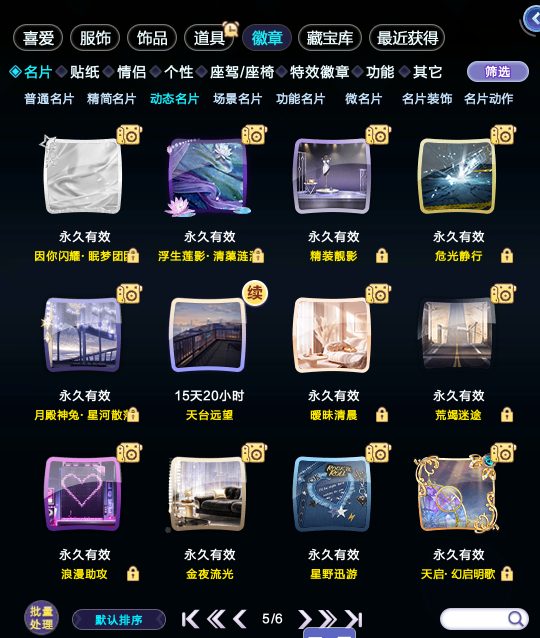The image size is (540, 638).
Task: Tap the 续 renew badge on 天台远望
Action: click(255, 293)
